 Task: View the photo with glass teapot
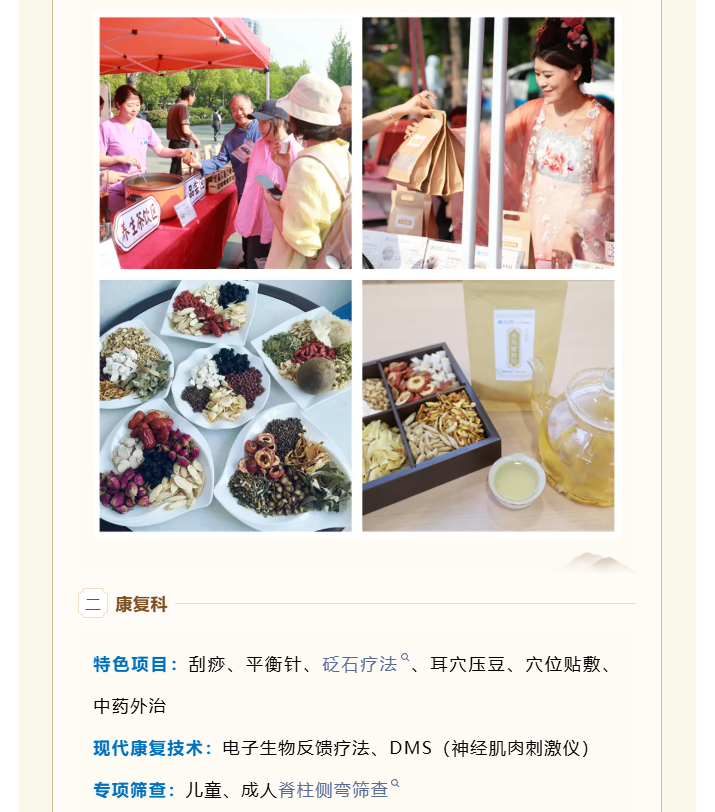[x=488, y=405]
